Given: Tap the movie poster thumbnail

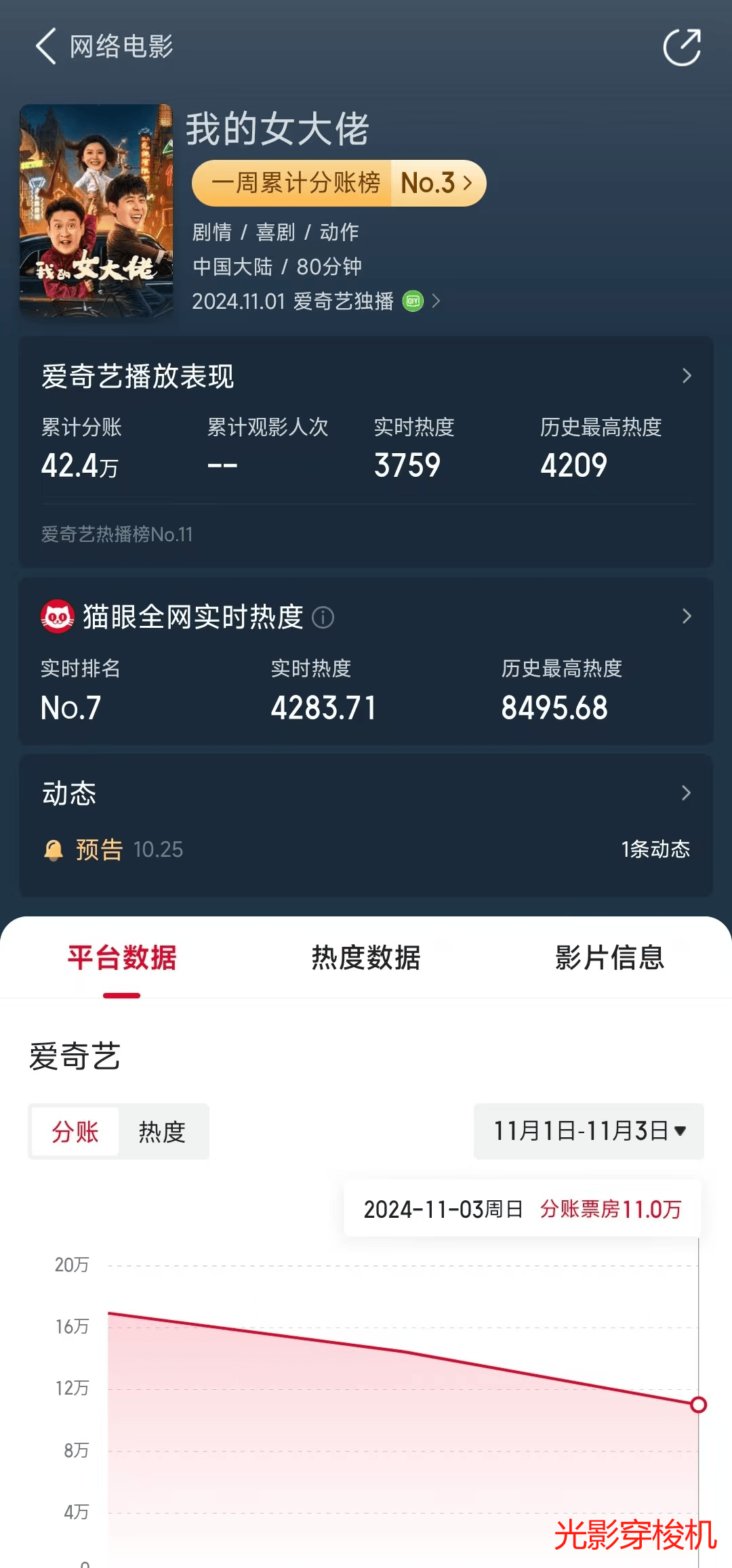Looking at the screenshot, I should click(96, 211).
